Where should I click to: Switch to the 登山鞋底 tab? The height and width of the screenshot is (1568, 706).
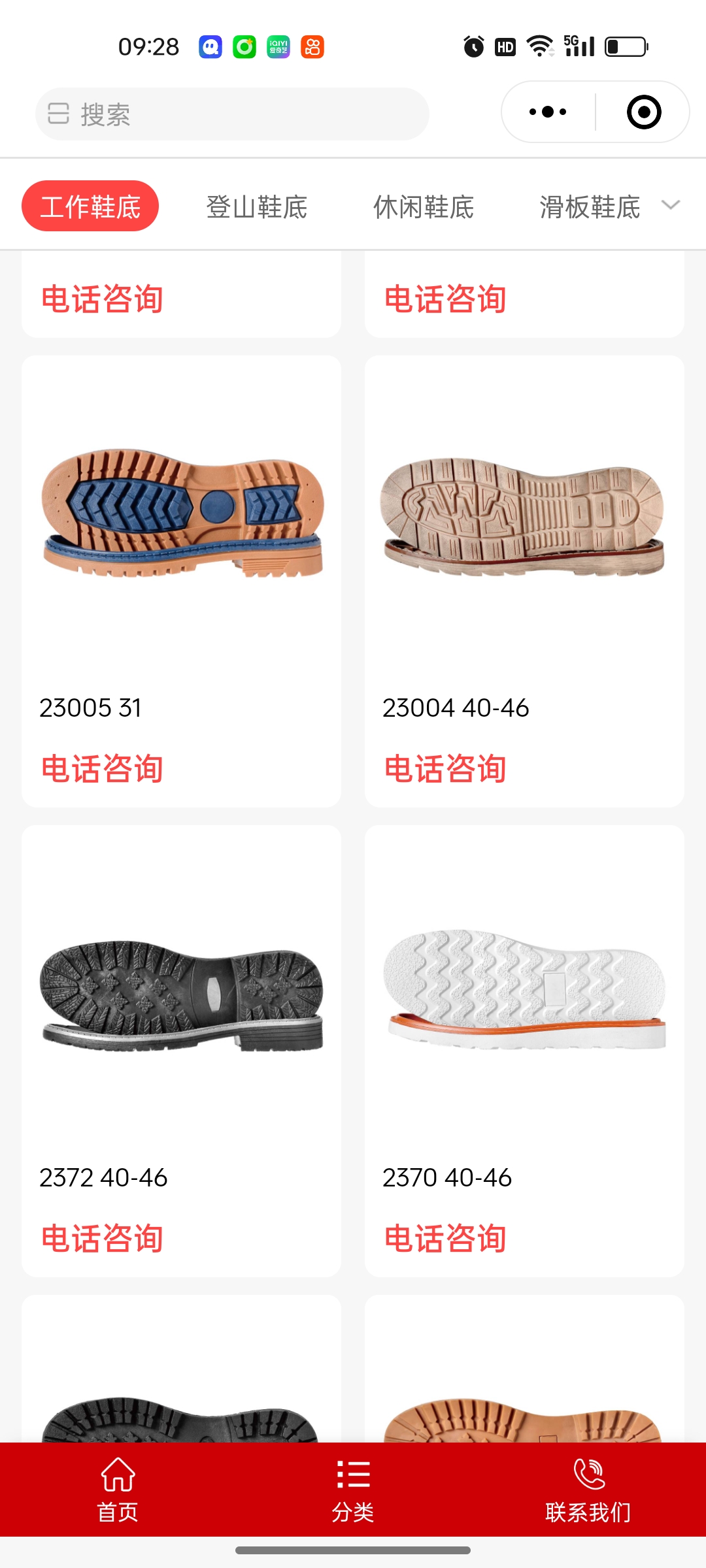click(x=256, y=207)
